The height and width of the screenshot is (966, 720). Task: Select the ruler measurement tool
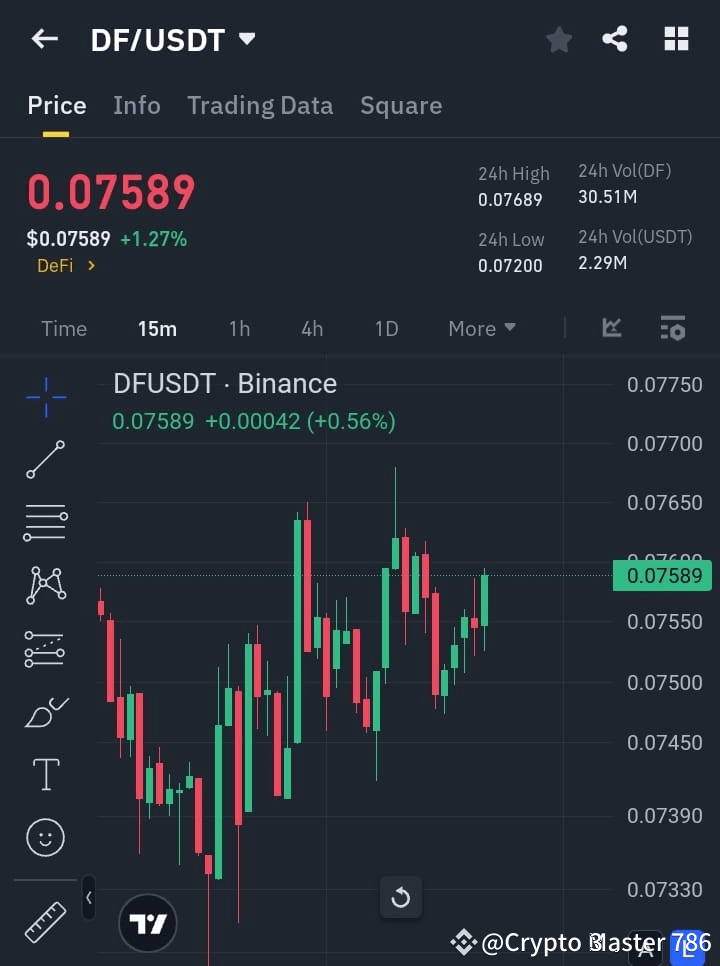45,922
